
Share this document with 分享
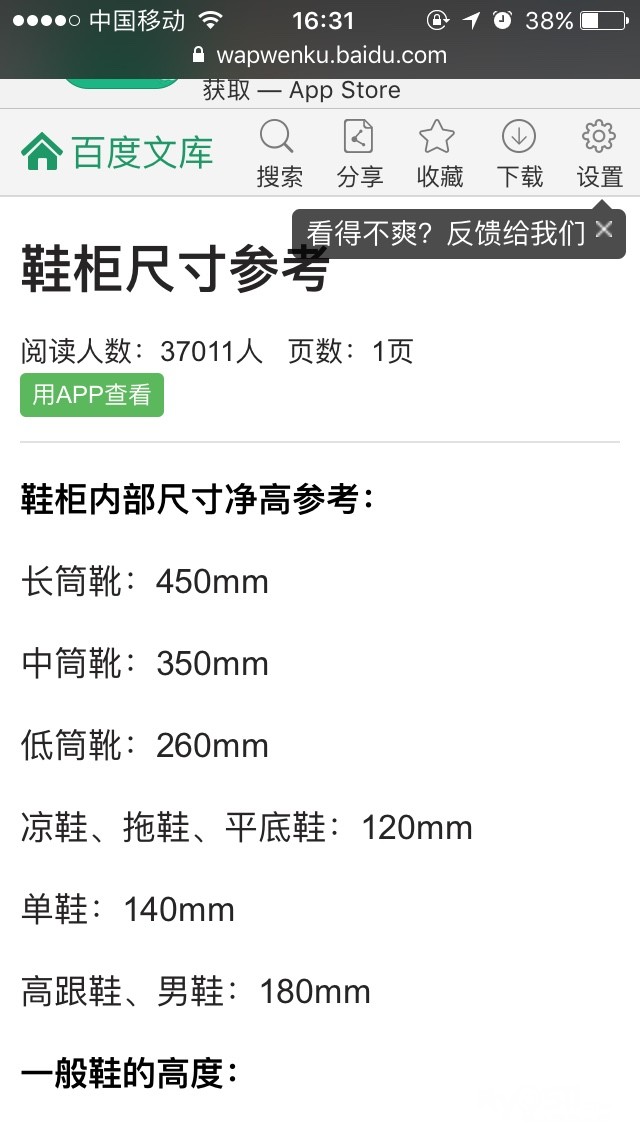click(x=360, y=154)
